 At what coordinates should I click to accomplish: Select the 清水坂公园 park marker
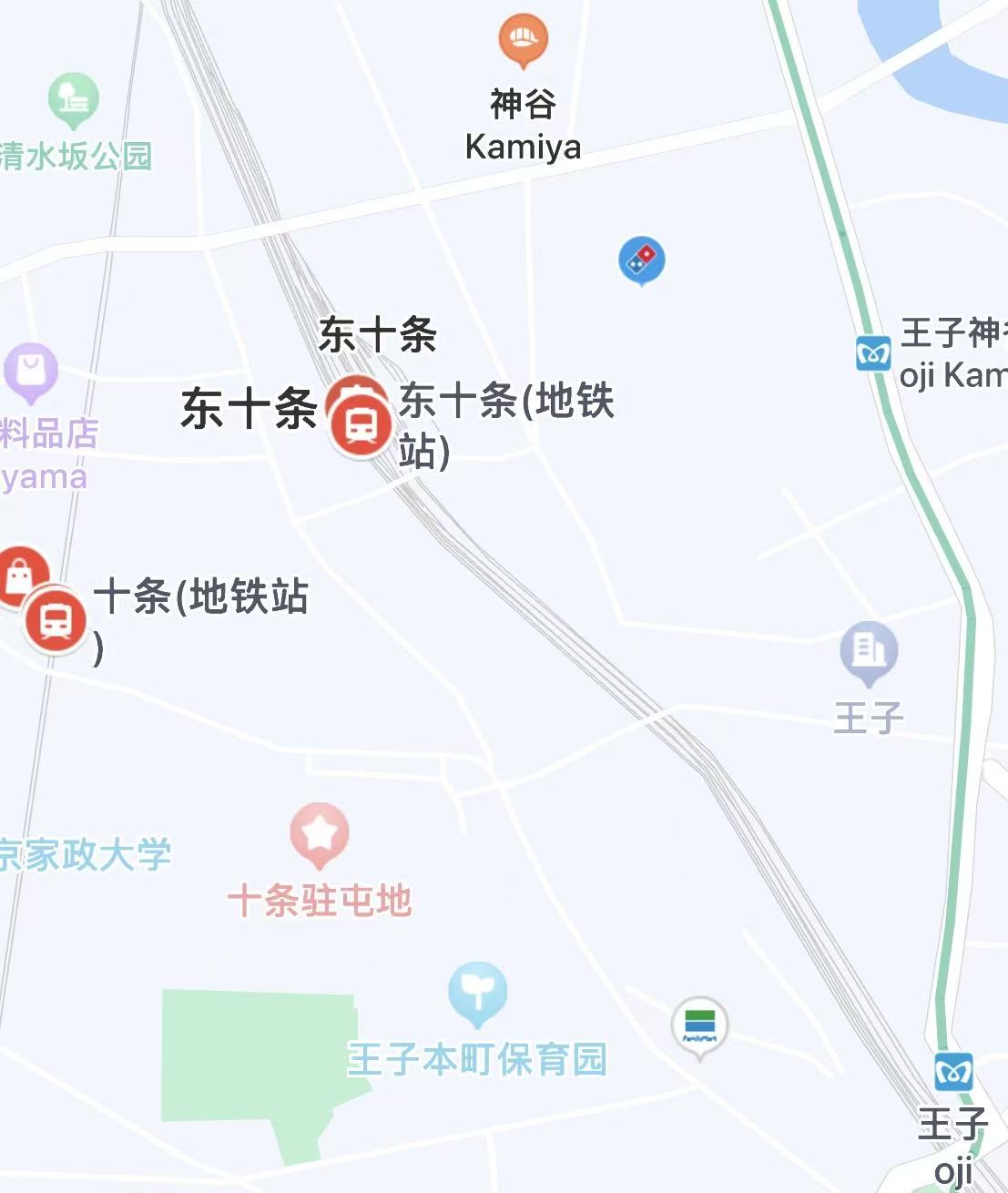tap(74, 97)
